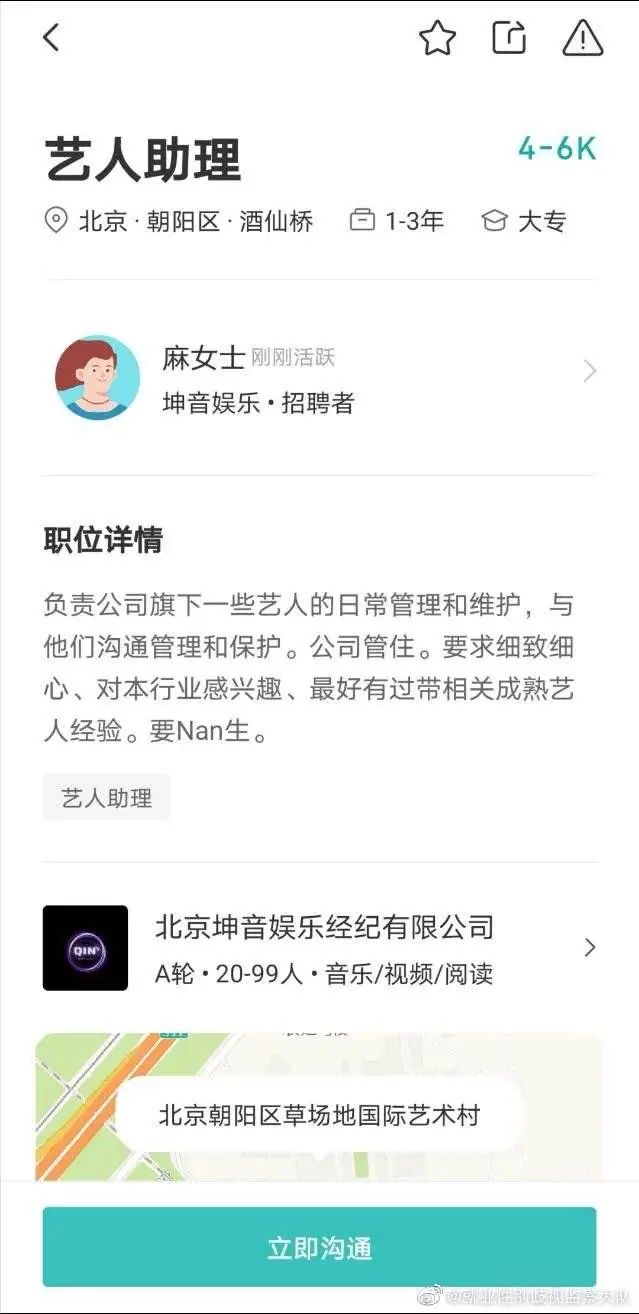Select the 艺人助理 tag chip
Viewport: 639px width, 1314px height.
106,798
